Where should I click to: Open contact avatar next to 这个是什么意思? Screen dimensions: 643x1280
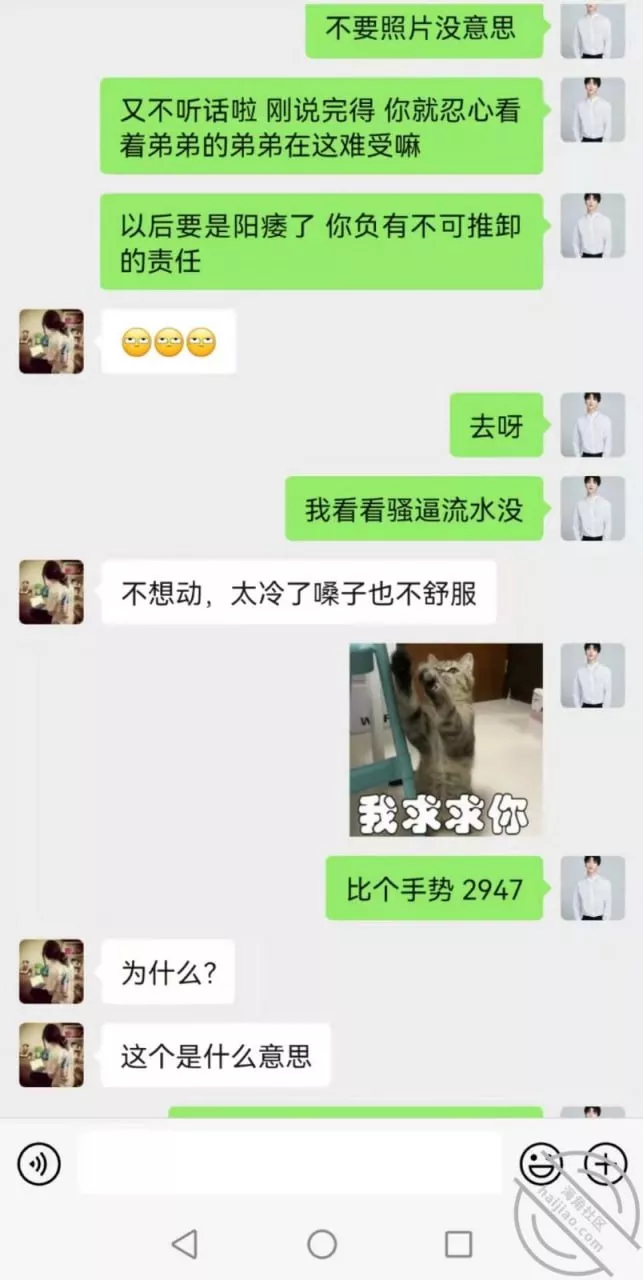click(51, 1055)
